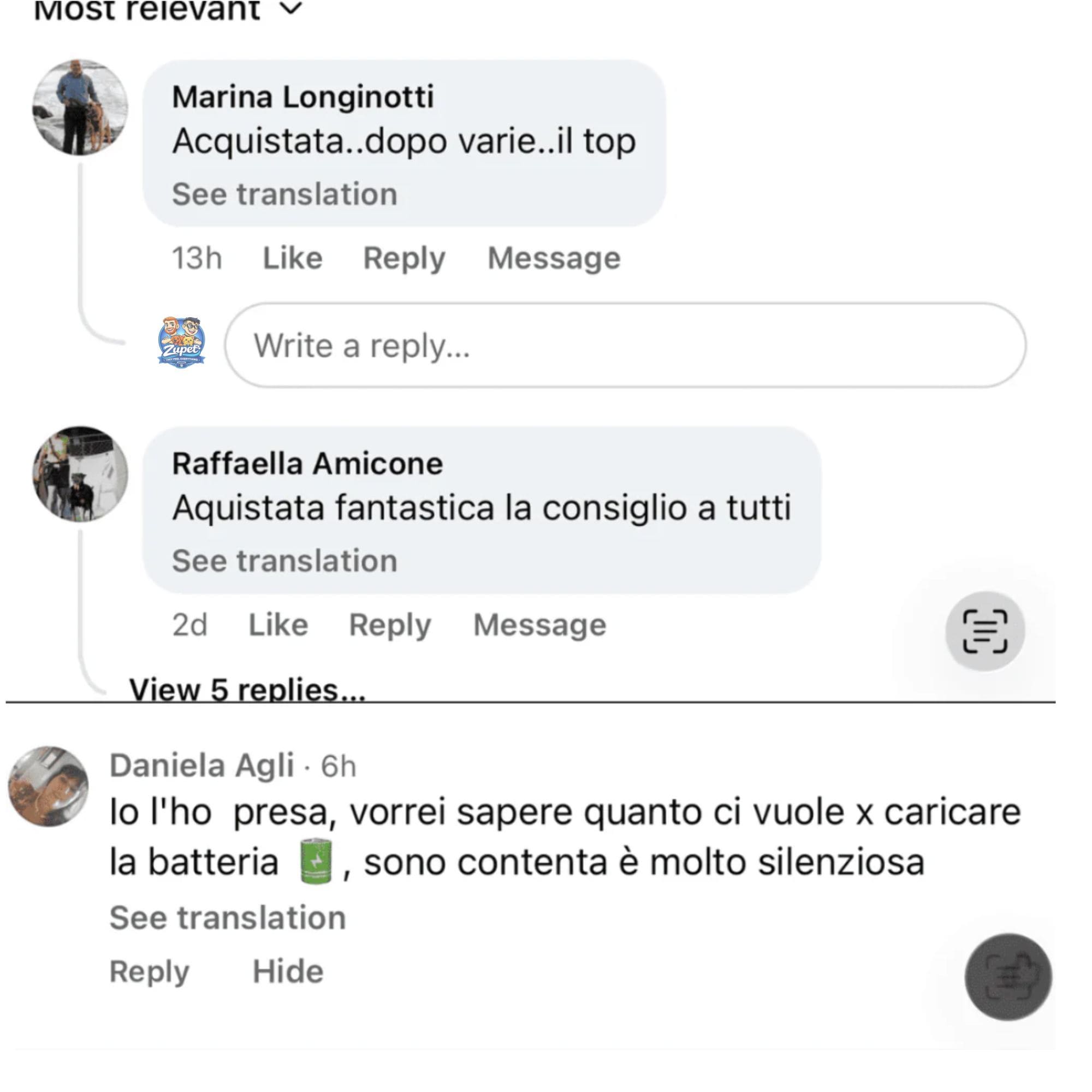Tap the floating text scan icon
Screen dimensions: 1092x1092
tap(984, 631)
